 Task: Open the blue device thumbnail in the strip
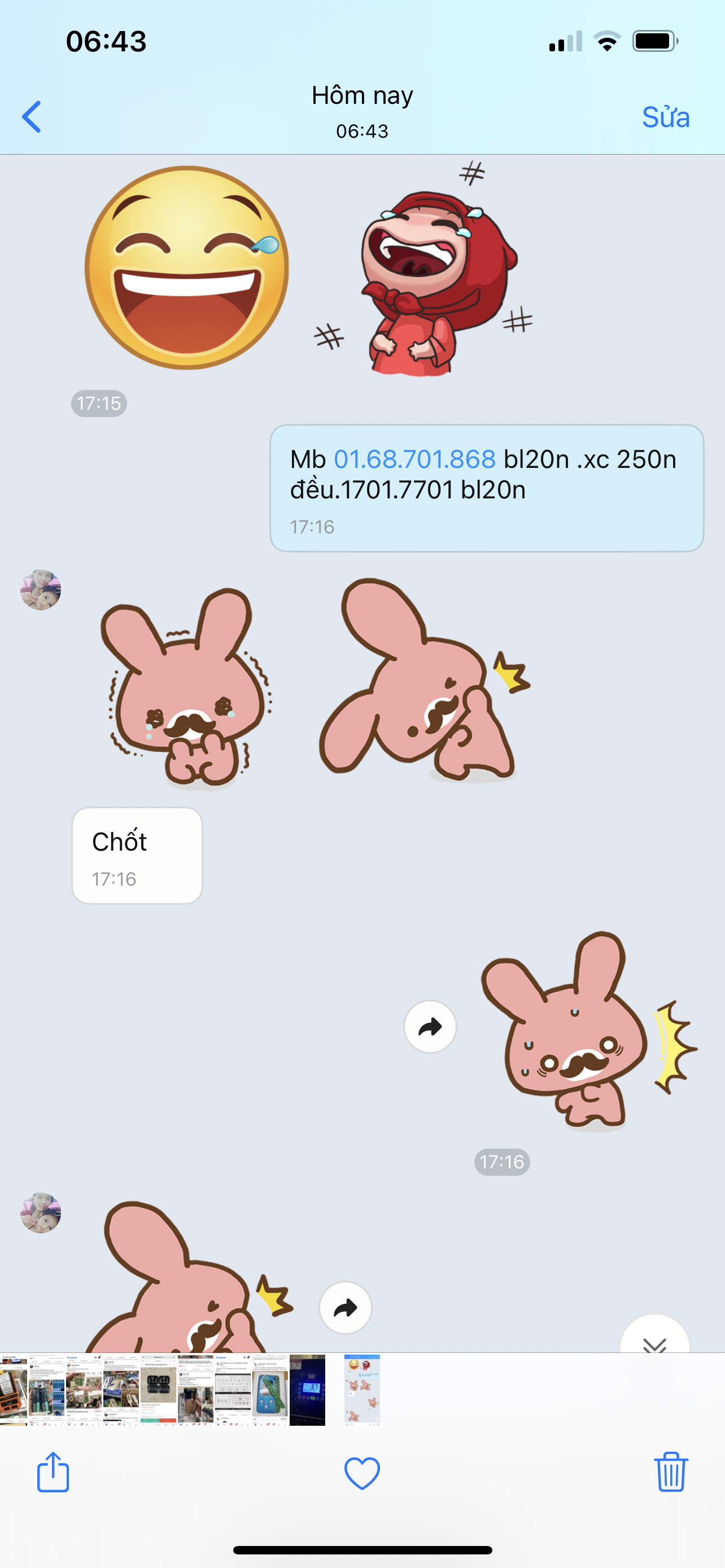[270, 1390]
